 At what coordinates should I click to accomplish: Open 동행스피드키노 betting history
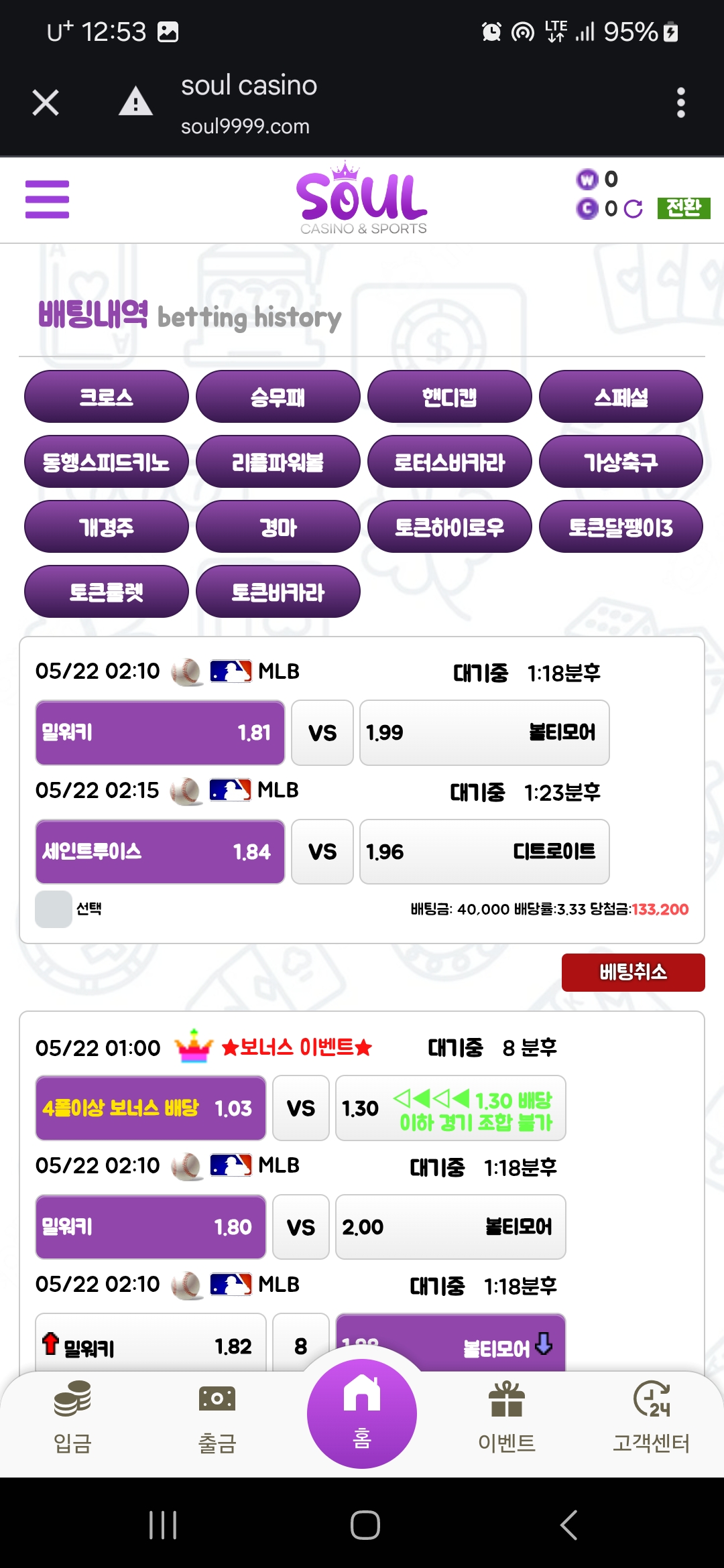[x=106, y=462]
